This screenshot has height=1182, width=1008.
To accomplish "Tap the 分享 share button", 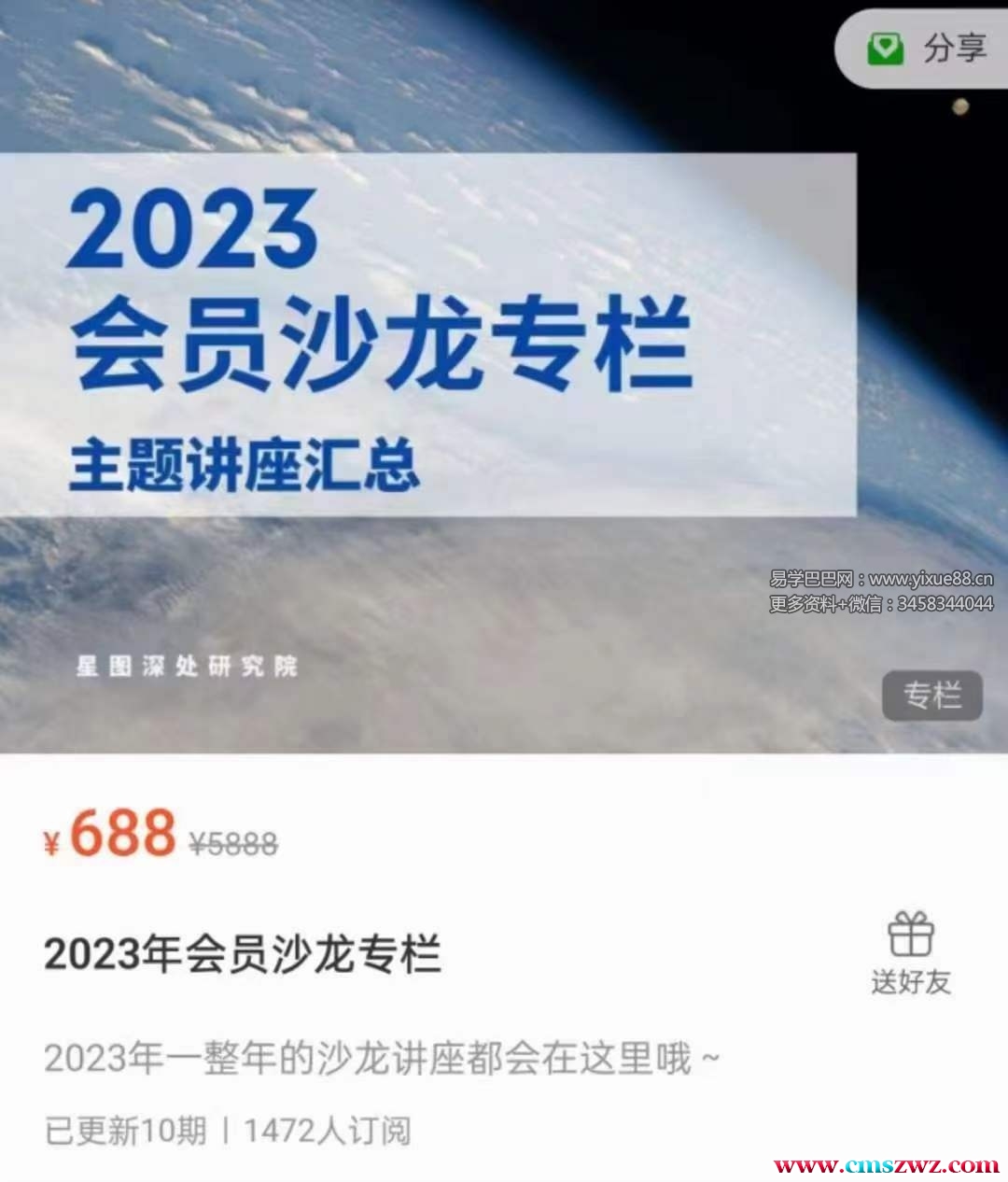I will pos(928,48).
